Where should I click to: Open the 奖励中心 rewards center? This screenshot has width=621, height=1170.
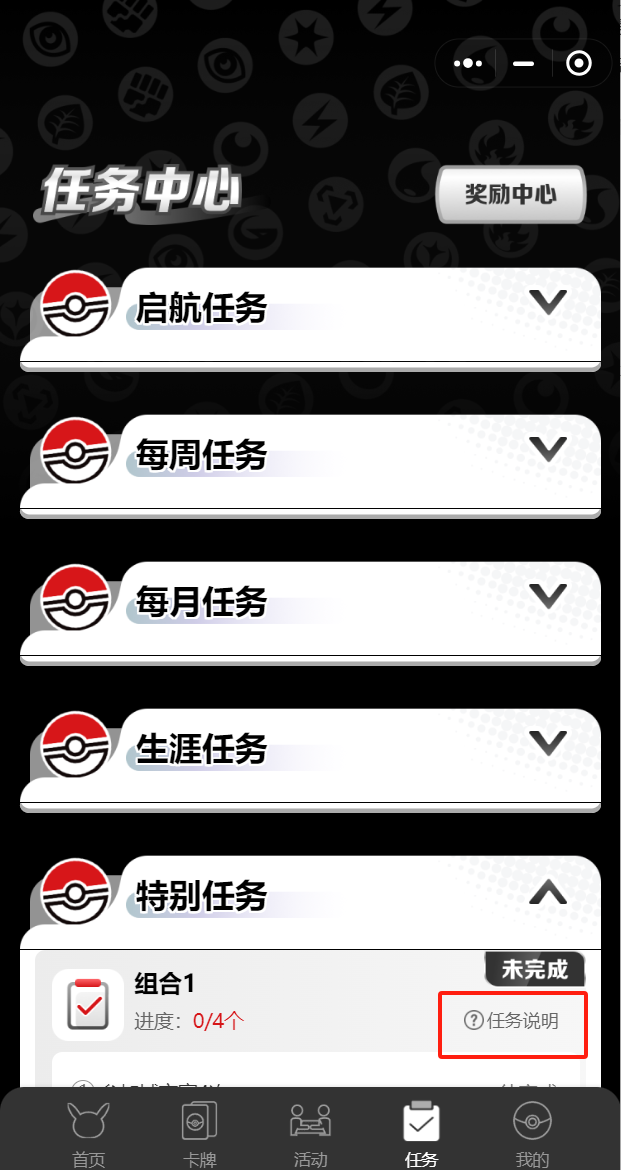click(x=510, y=194)
